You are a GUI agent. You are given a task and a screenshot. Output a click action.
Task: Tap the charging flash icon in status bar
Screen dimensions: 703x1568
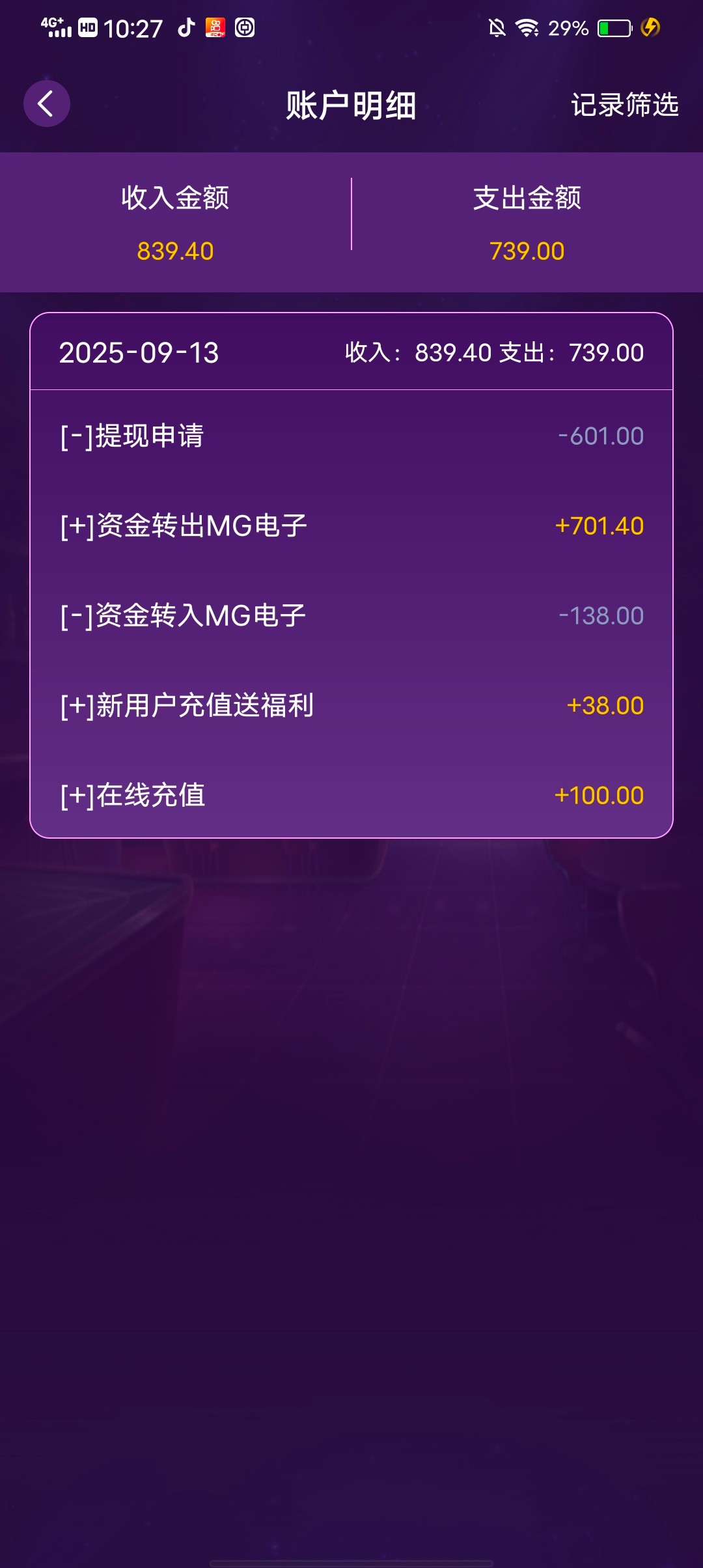click(x=651, y=29)
